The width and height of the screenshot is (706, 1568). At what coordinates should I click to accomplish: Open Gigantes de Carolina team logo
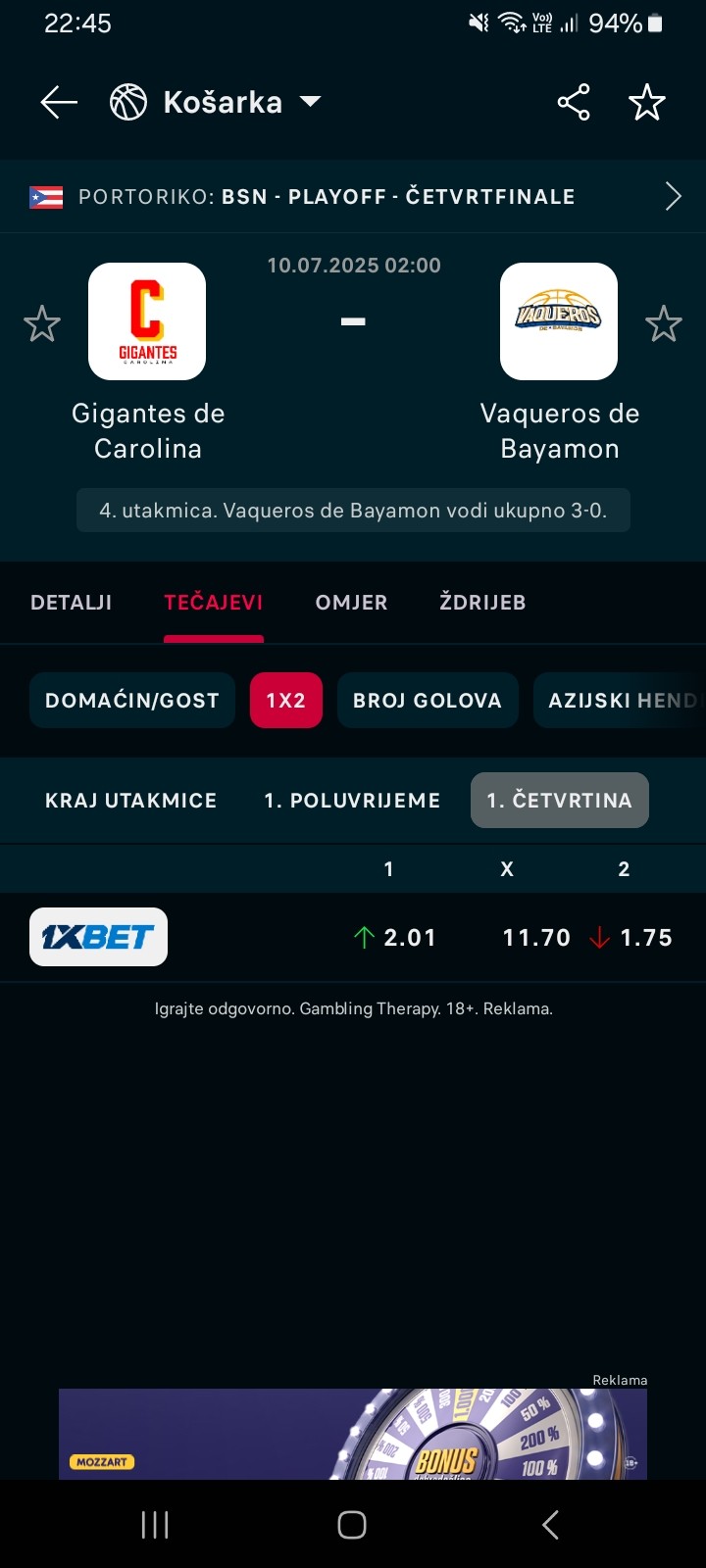coord(147,321)
